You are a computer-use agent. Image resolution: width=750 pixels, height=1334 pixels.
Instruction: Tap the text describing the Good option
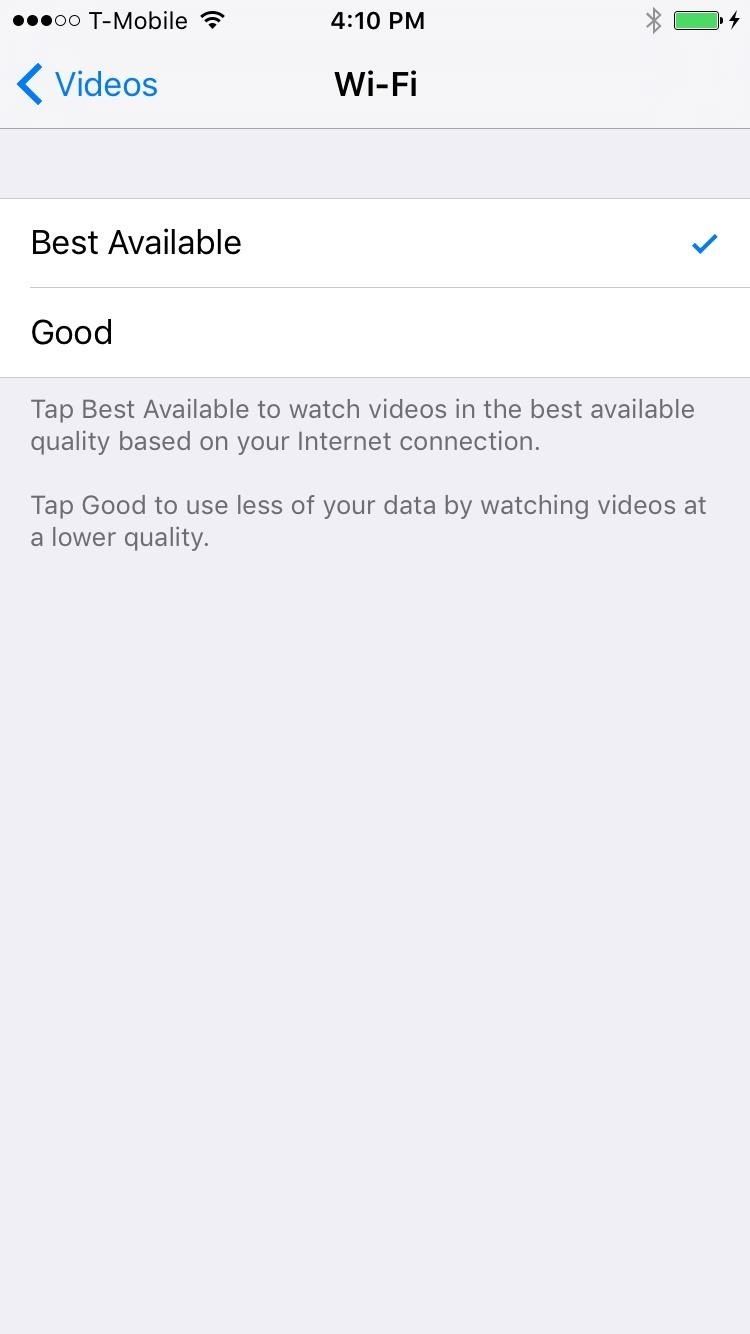(x=368, y=520)
